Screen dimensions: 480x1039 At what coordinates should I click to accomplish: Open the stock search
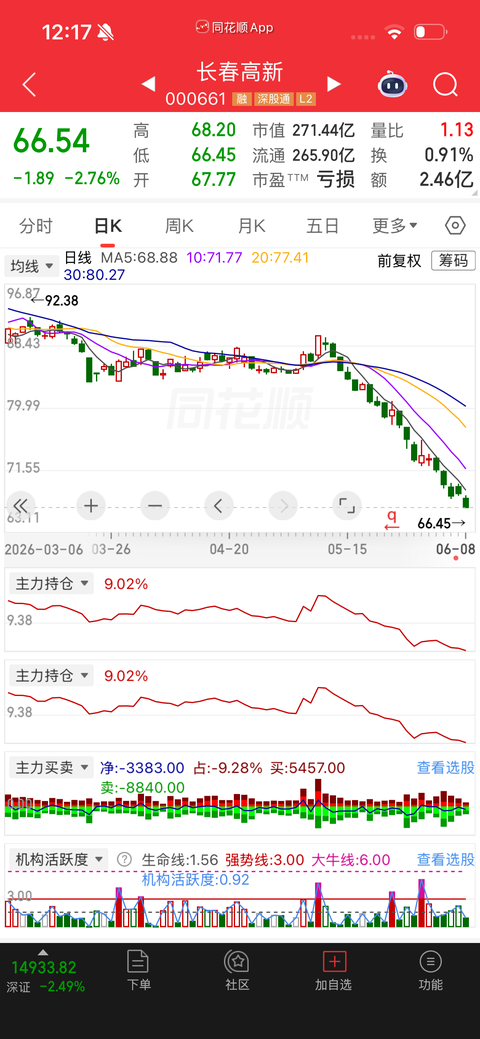(x=445, y=84)
